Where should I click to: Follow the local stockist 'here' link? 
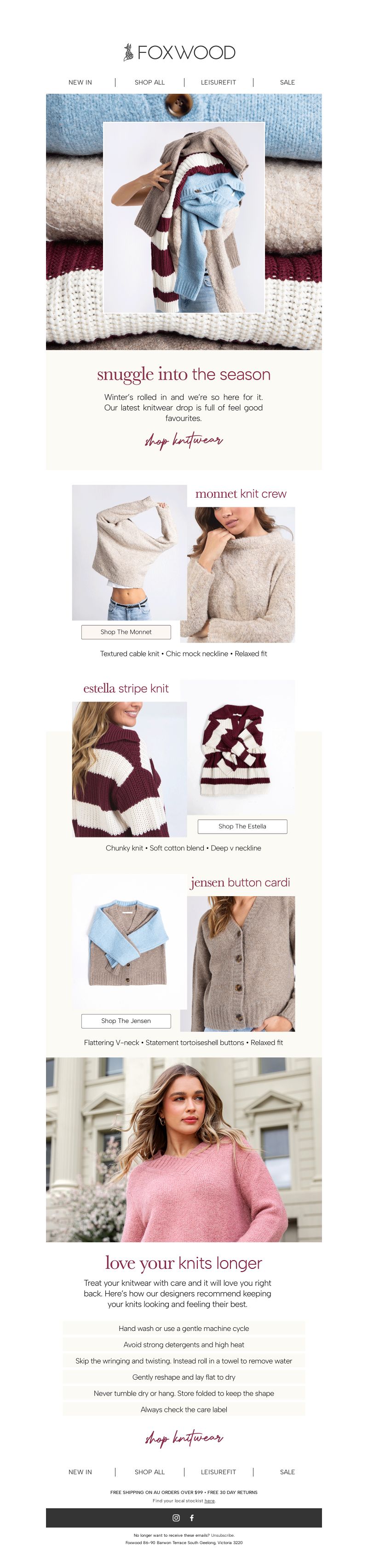click(x=210, y=1500)
